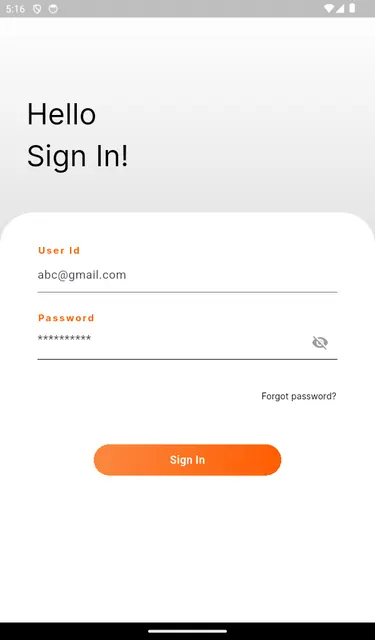
Task: Tap the orange Sign In button
Action: 187,460
